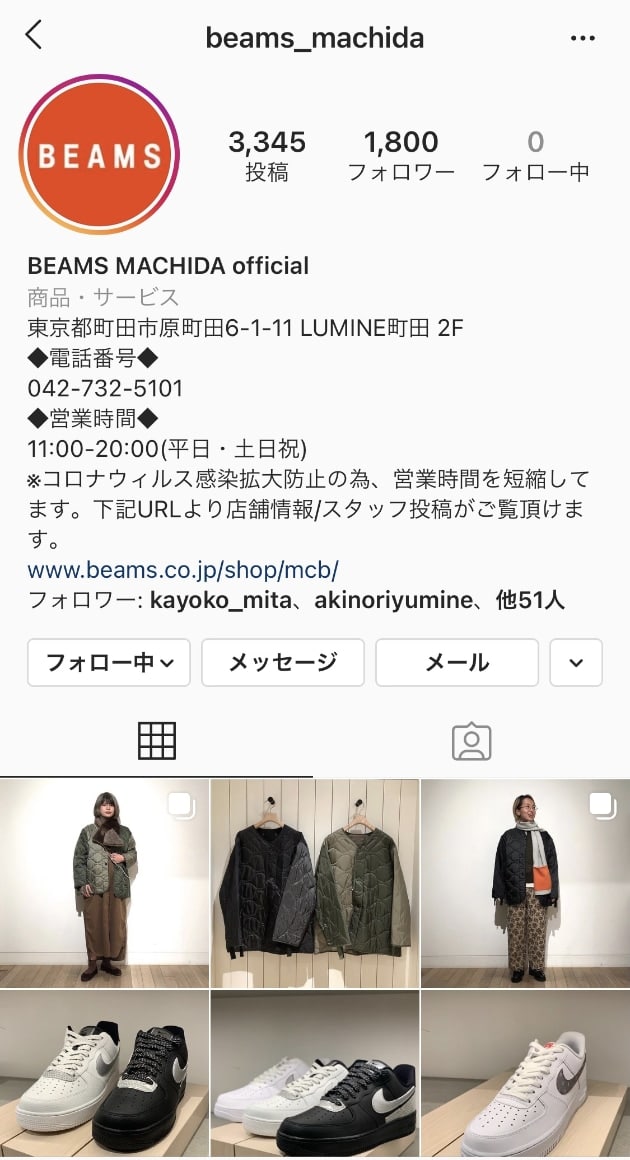Open the three-dot overflow menu
The width and height of the screenshot is (630, 1160).
coord(582,38)
